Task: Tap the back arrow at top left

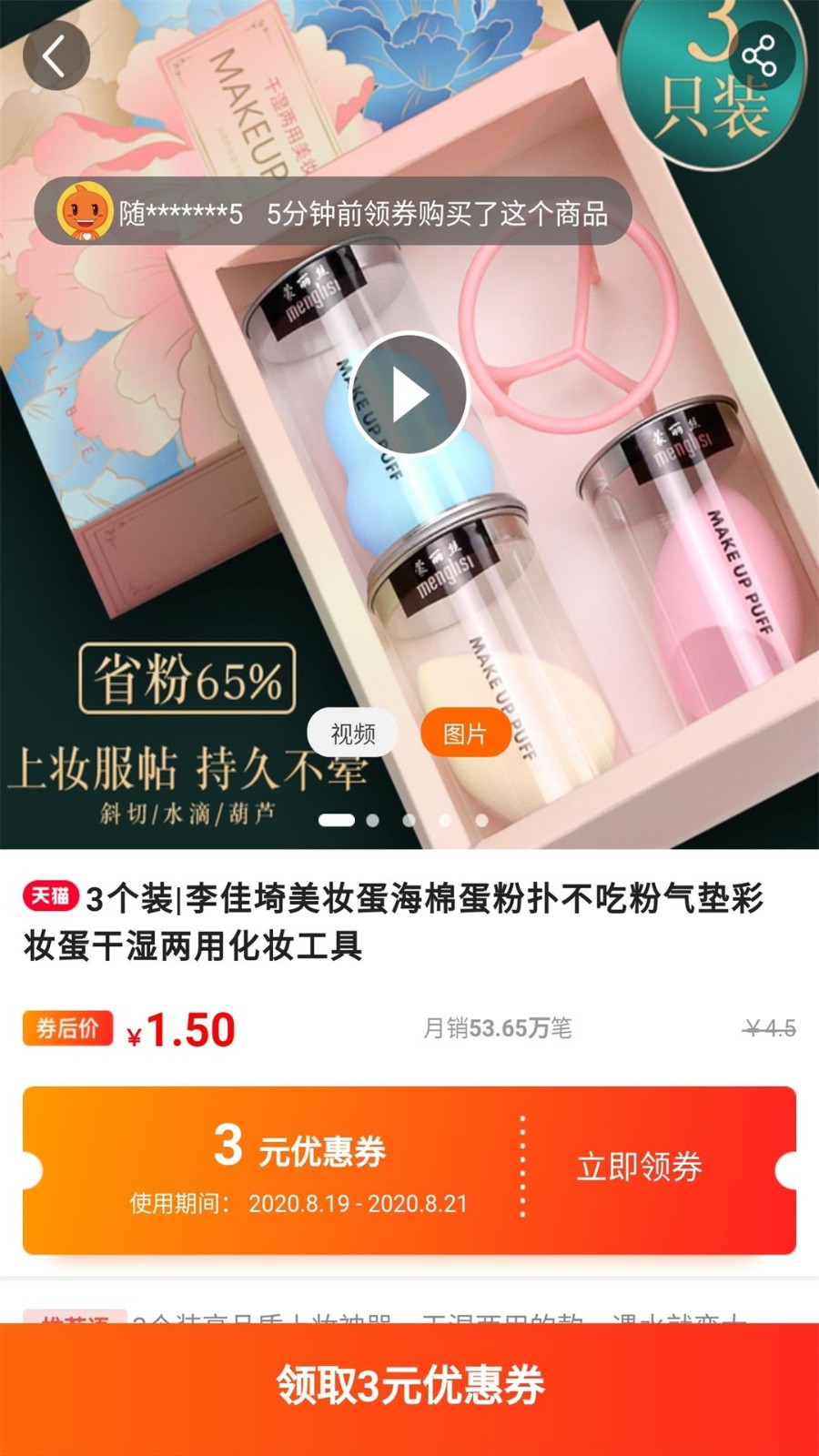Action: [x=56, y=55]
